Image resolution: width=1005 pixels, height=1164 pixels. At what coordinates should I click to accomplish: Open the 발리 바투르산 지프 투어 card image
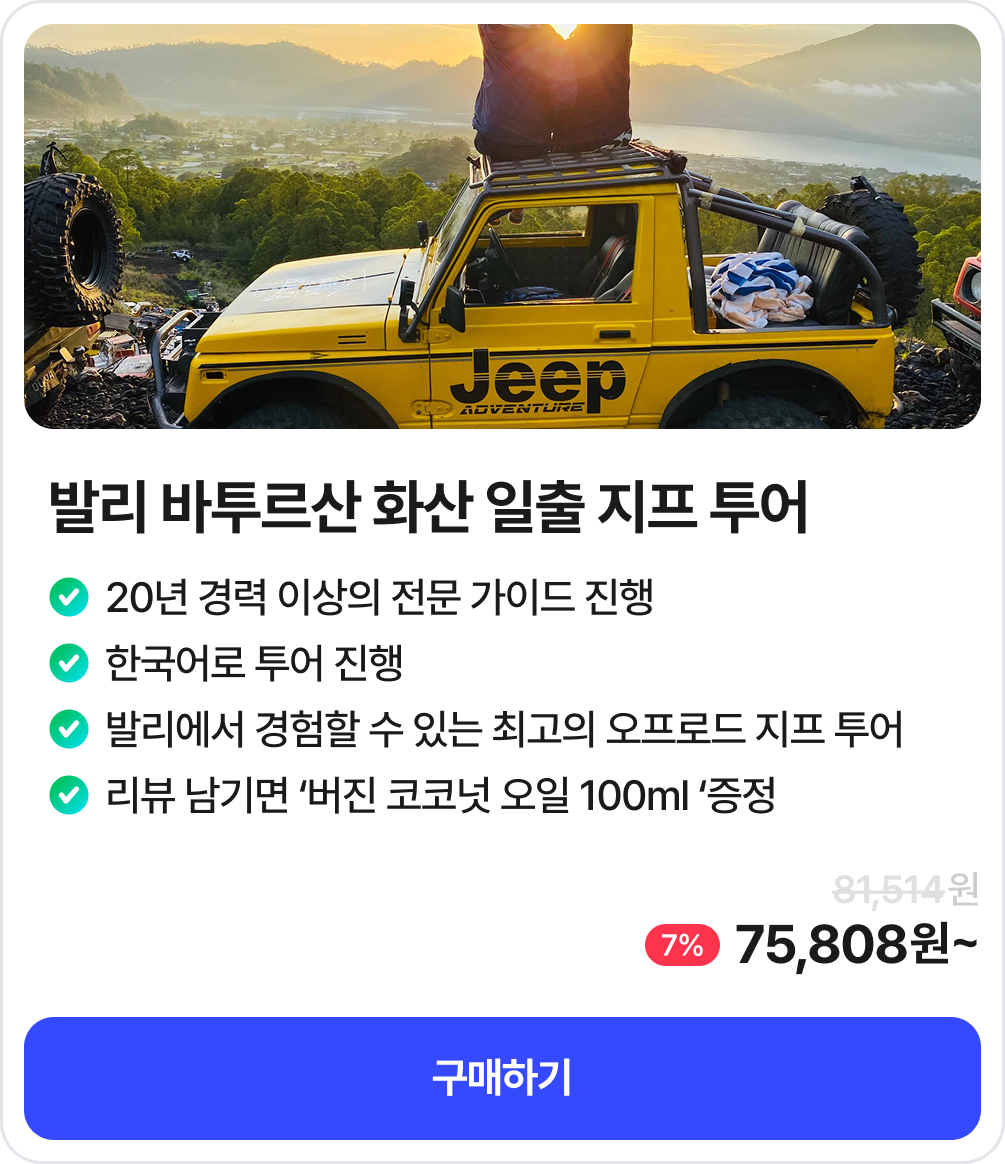(502, 226)
